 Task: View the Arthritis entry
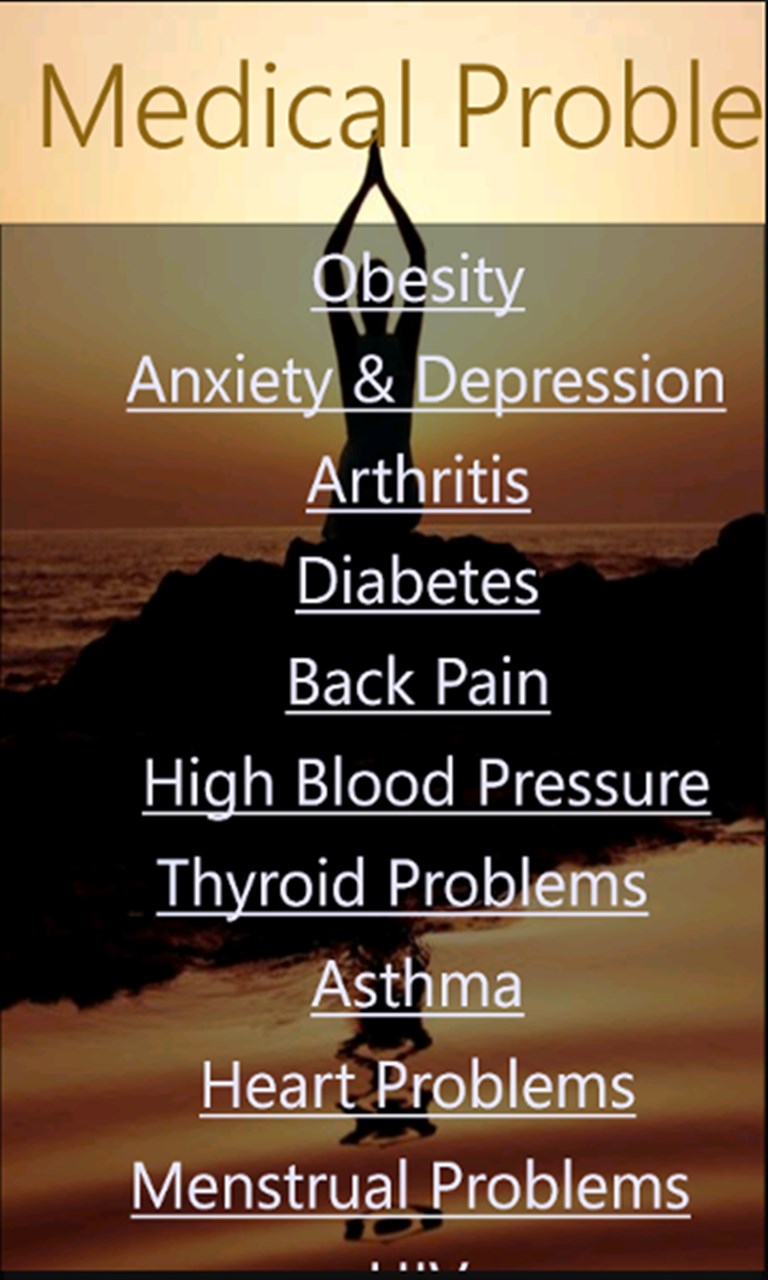pos(418,482)
